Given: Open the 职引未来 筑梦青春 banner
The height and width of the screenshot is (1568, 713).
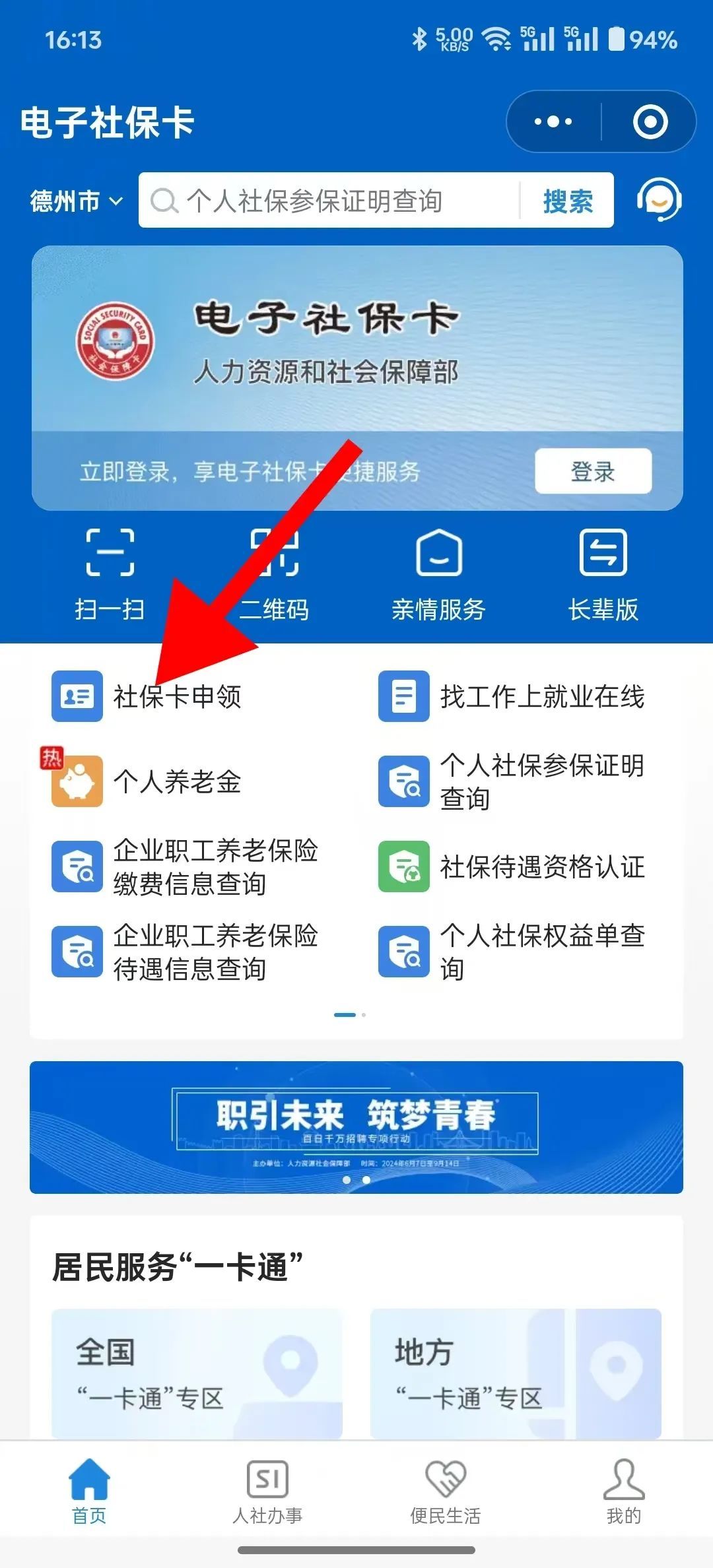Looking at the screenshot, I should (356, 1127).
